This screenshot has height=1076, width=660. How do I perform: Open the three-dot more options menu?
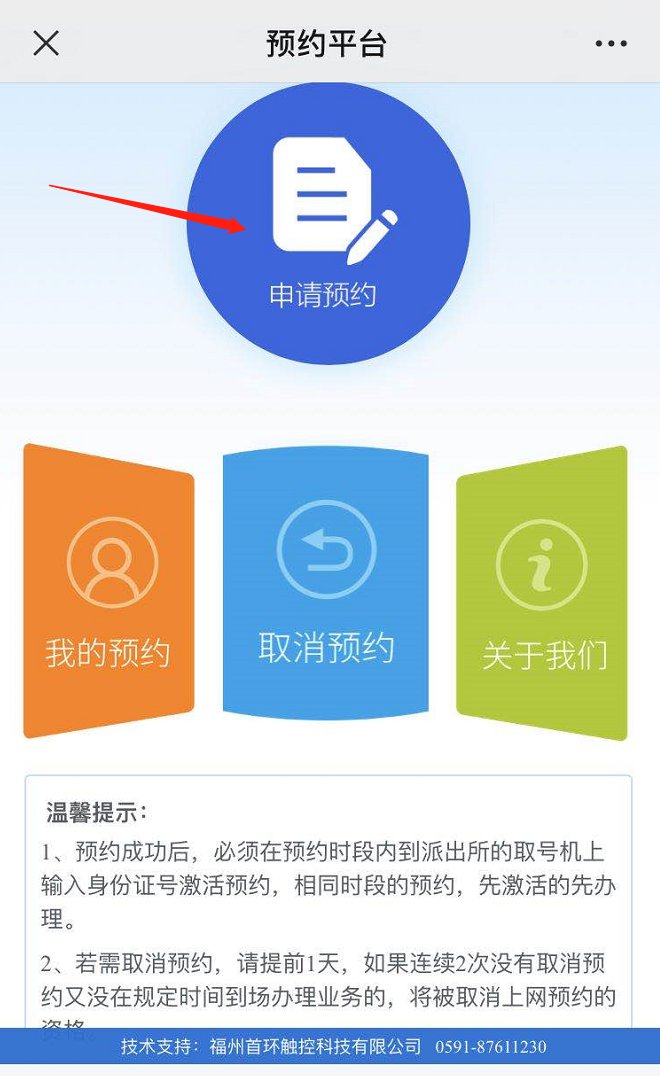(x=610, y=44)
